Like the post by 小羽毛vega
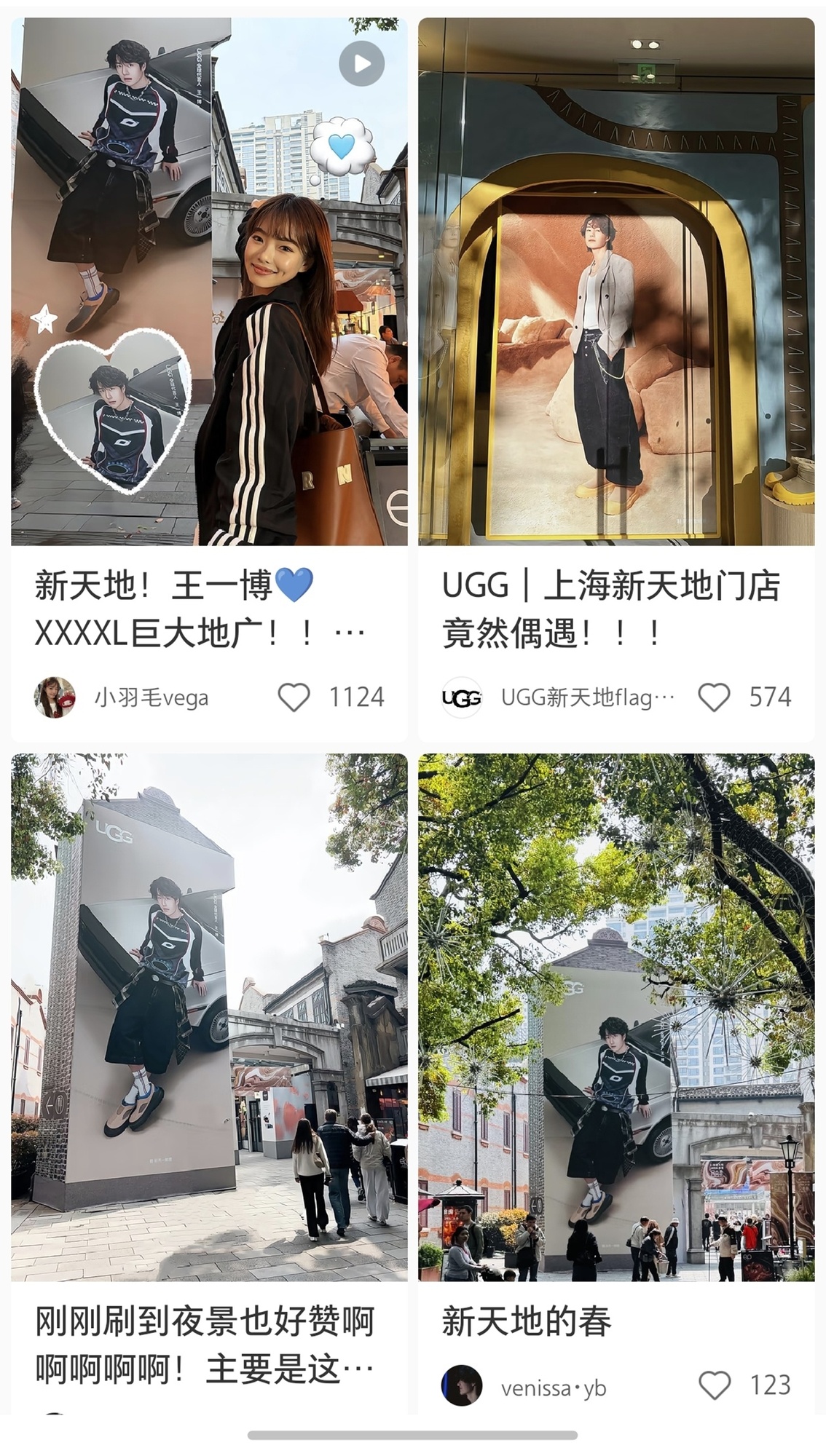 click(294, 697)
